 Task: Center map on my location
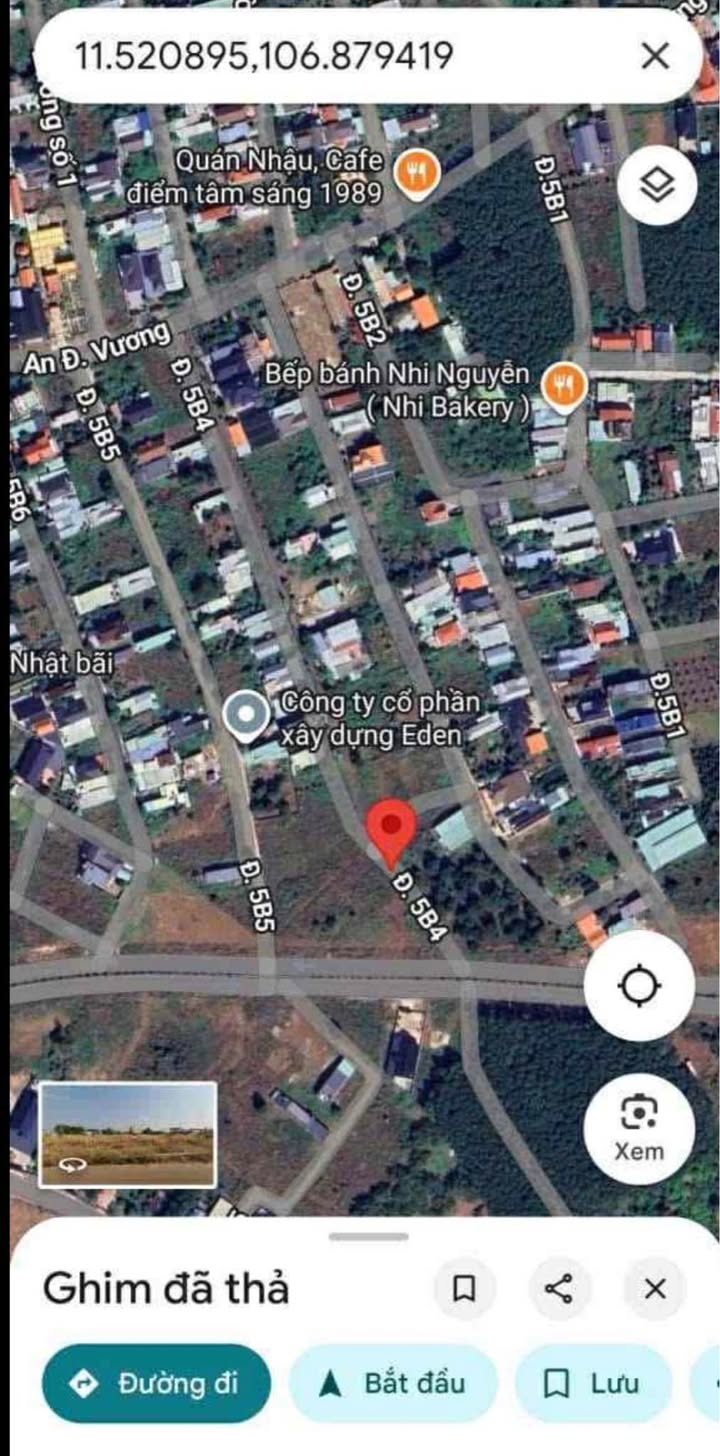[639, 987]
